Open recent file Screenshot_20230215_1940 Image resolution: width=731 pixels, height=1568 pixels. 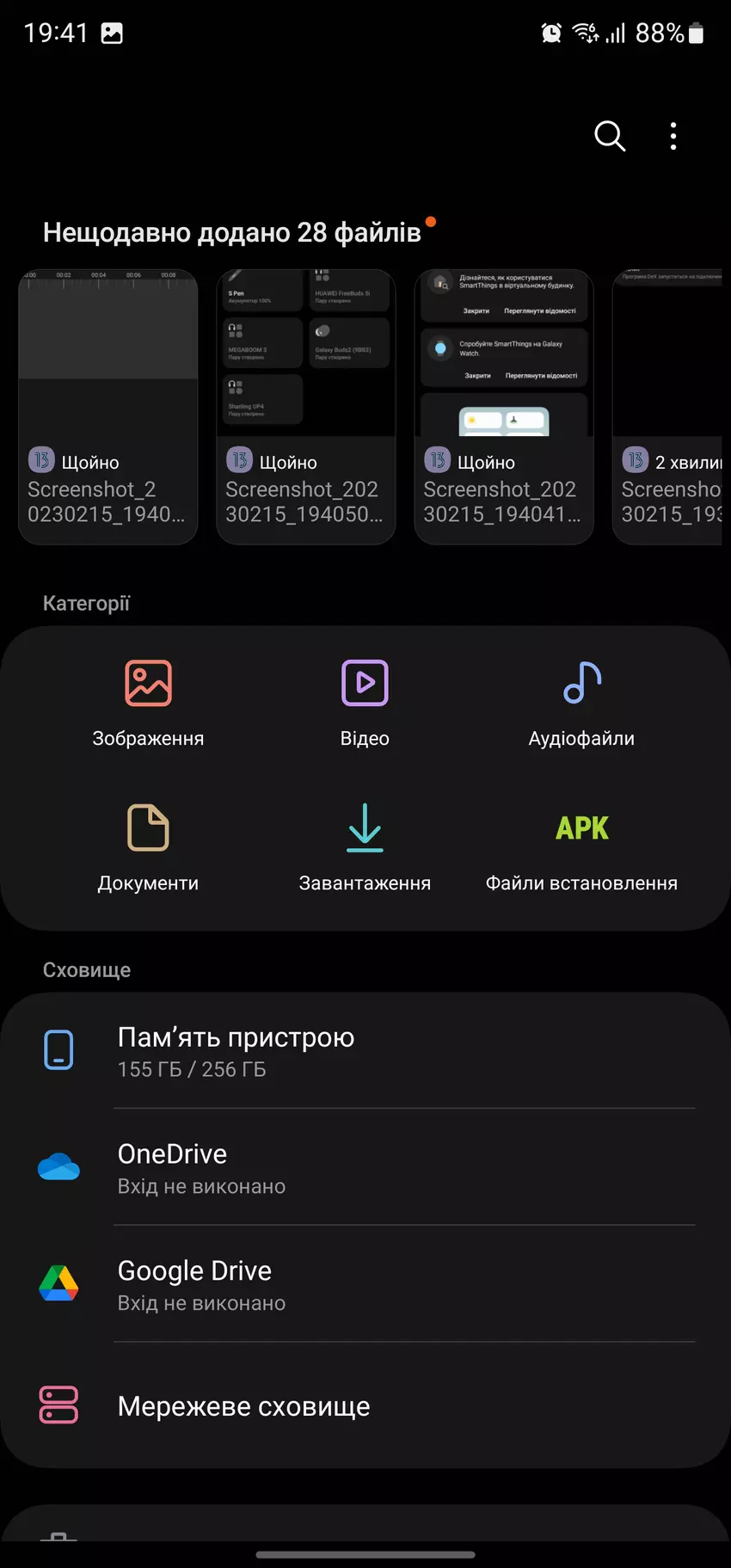pos(108,407)
